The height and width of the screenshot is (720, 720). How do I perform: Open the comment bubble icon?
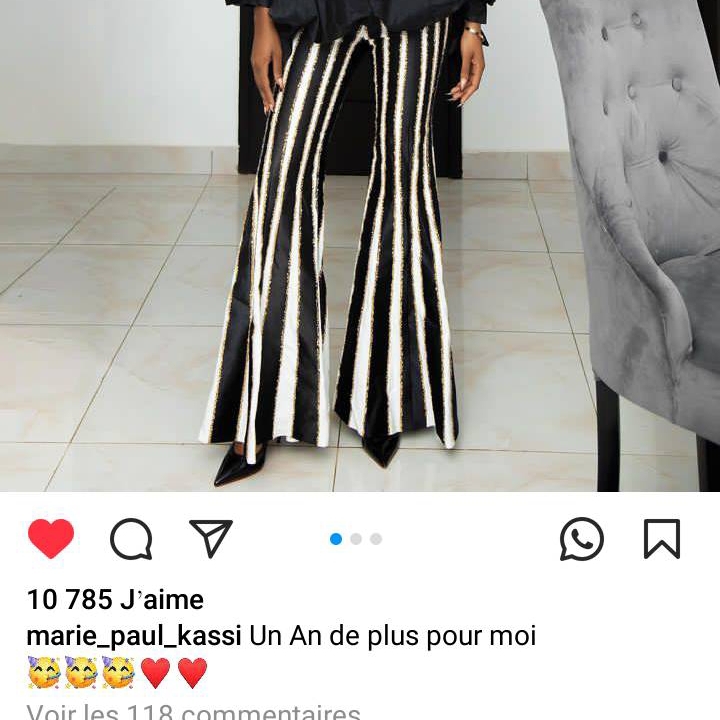[x=131, y=540]
